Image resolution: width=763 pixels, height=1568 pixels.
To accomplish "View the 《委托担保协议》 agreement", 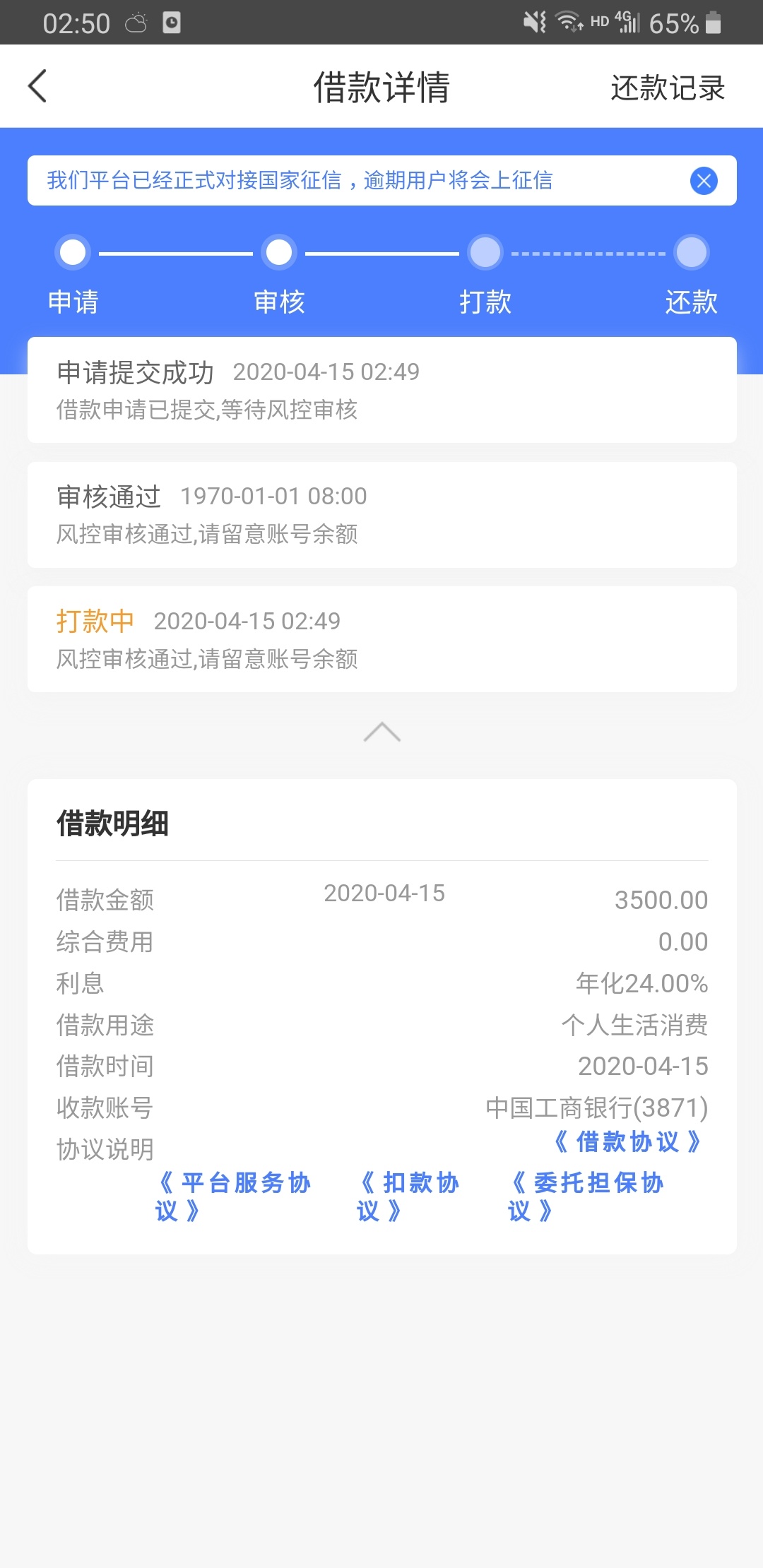I will pos(586,1196).
